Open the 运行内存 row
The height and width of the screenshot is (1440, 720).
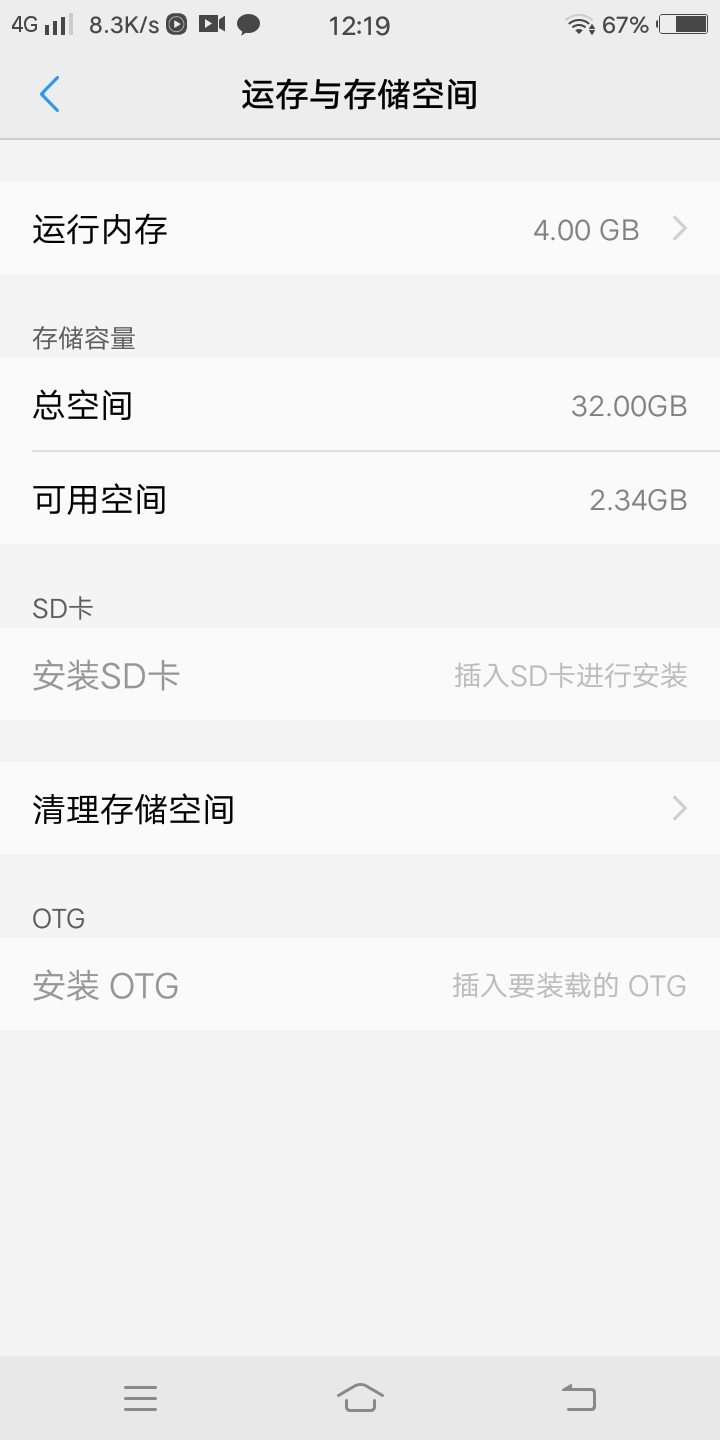pos(360,229)
